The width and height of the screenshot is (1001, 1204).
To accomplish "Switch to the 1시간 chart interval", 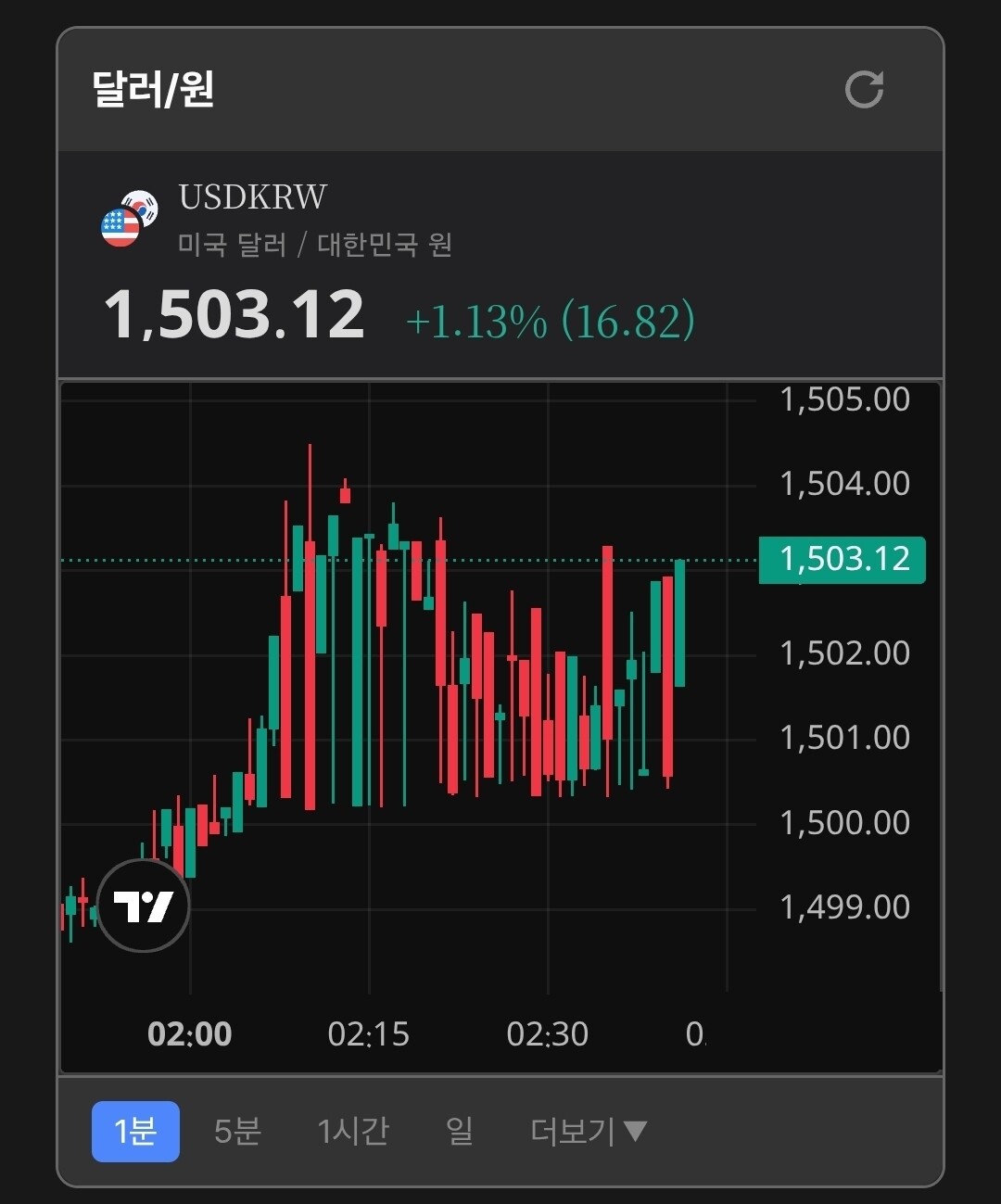I will pos(353,1131).
